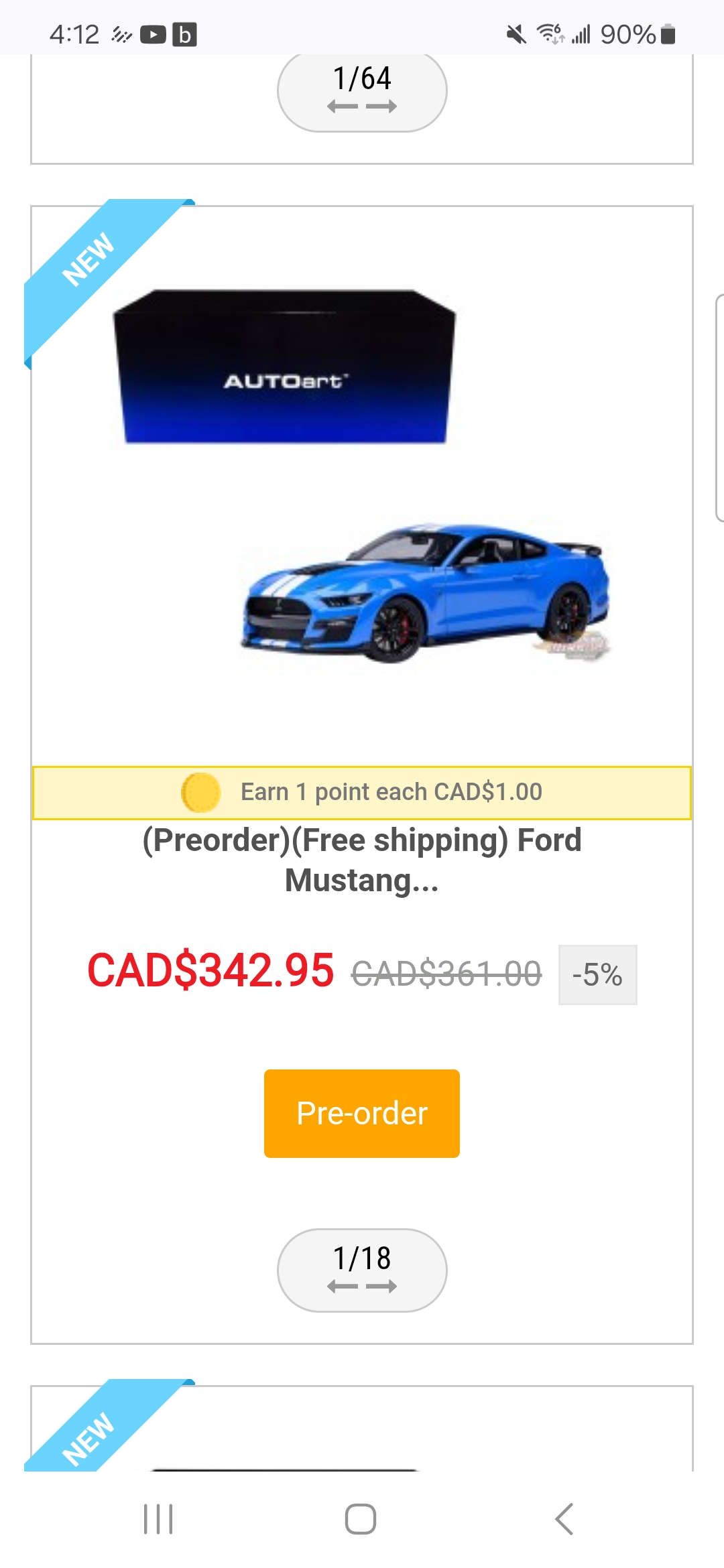Tap the orange Pre-order button
Image resolution: width=724 pixels, height=1568 pixels.
(x=362, y=1113)
